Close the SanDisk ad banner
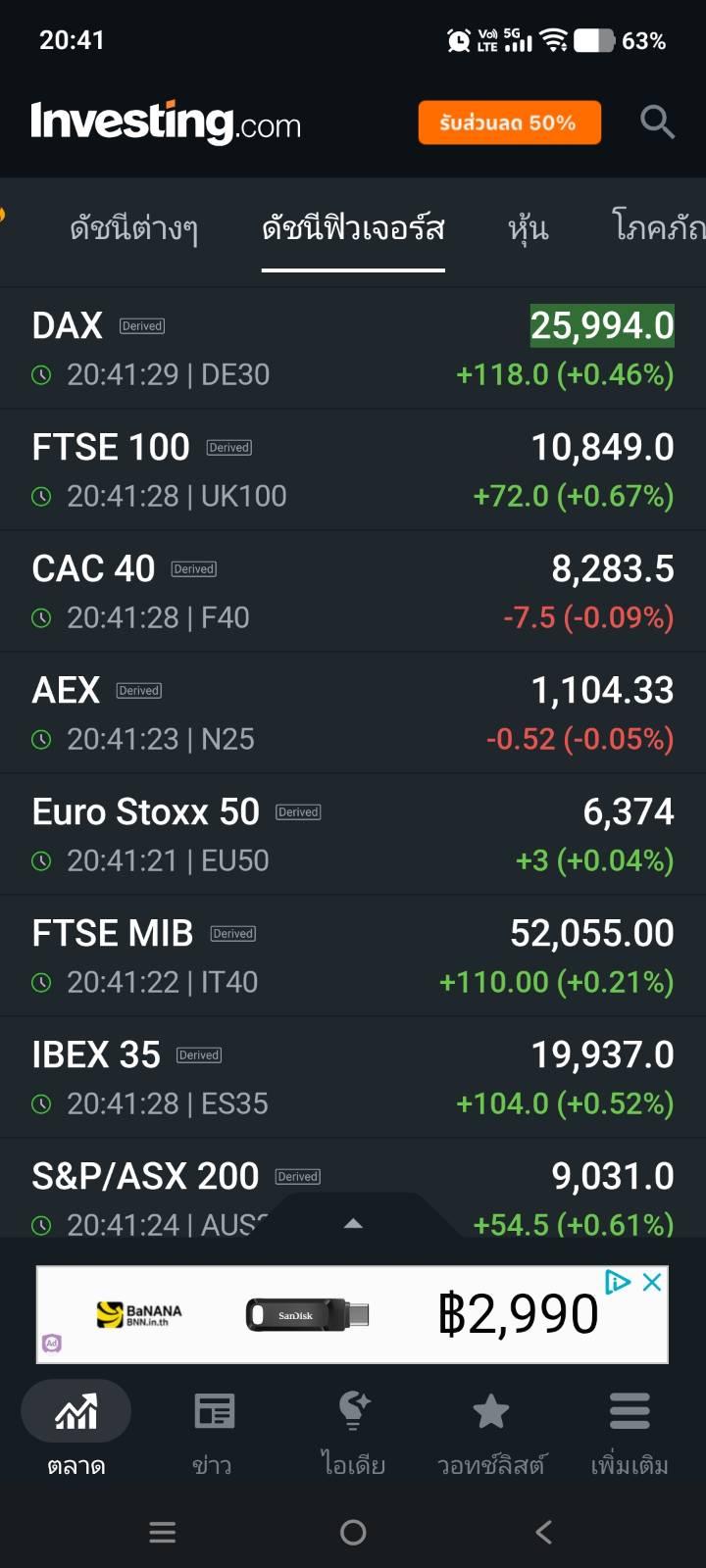This screenshot has width=706, height=1568. [651, 1282]
